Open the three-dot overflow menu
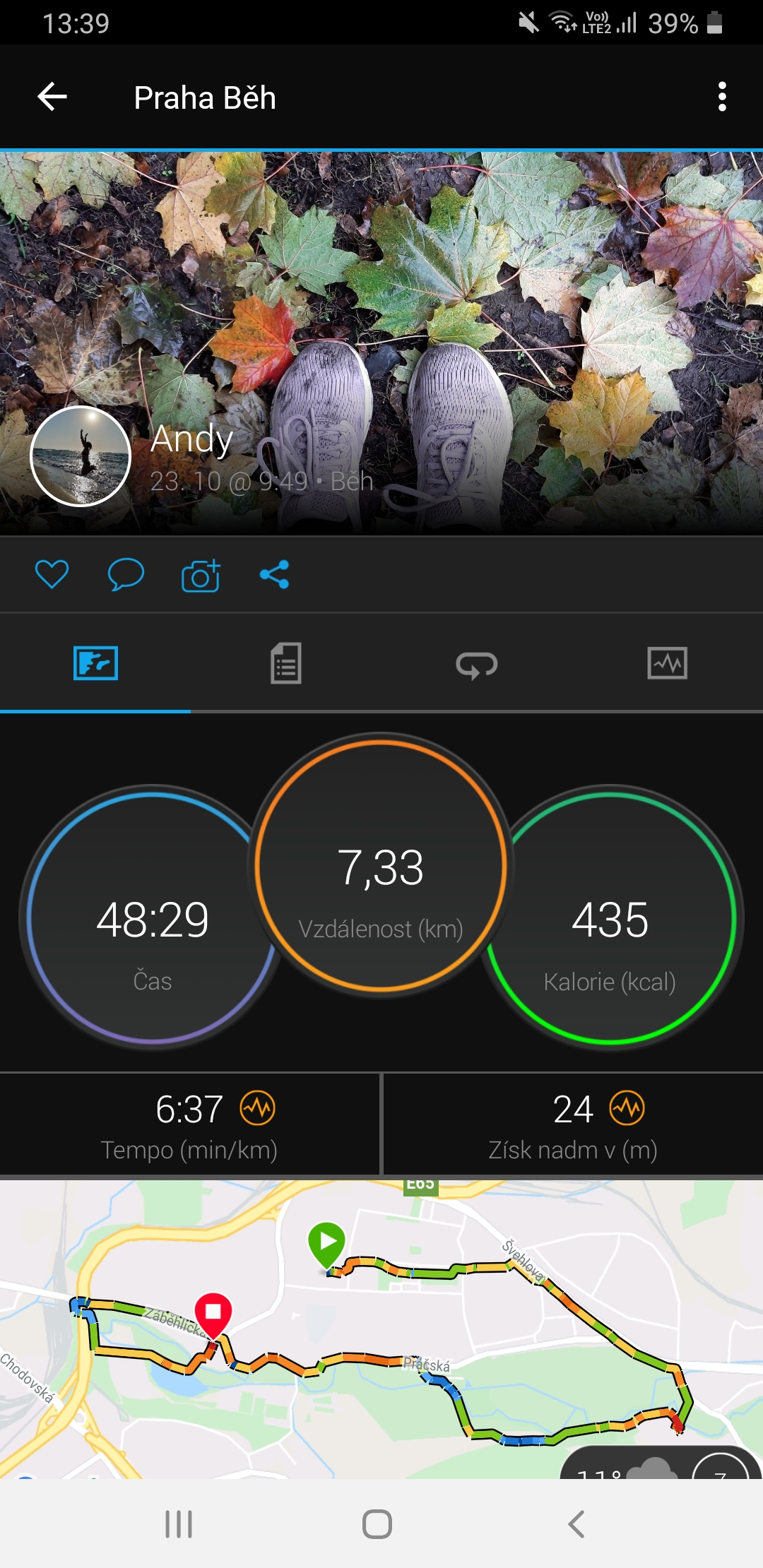763x1568 pixels. click(x=721, y=97)
